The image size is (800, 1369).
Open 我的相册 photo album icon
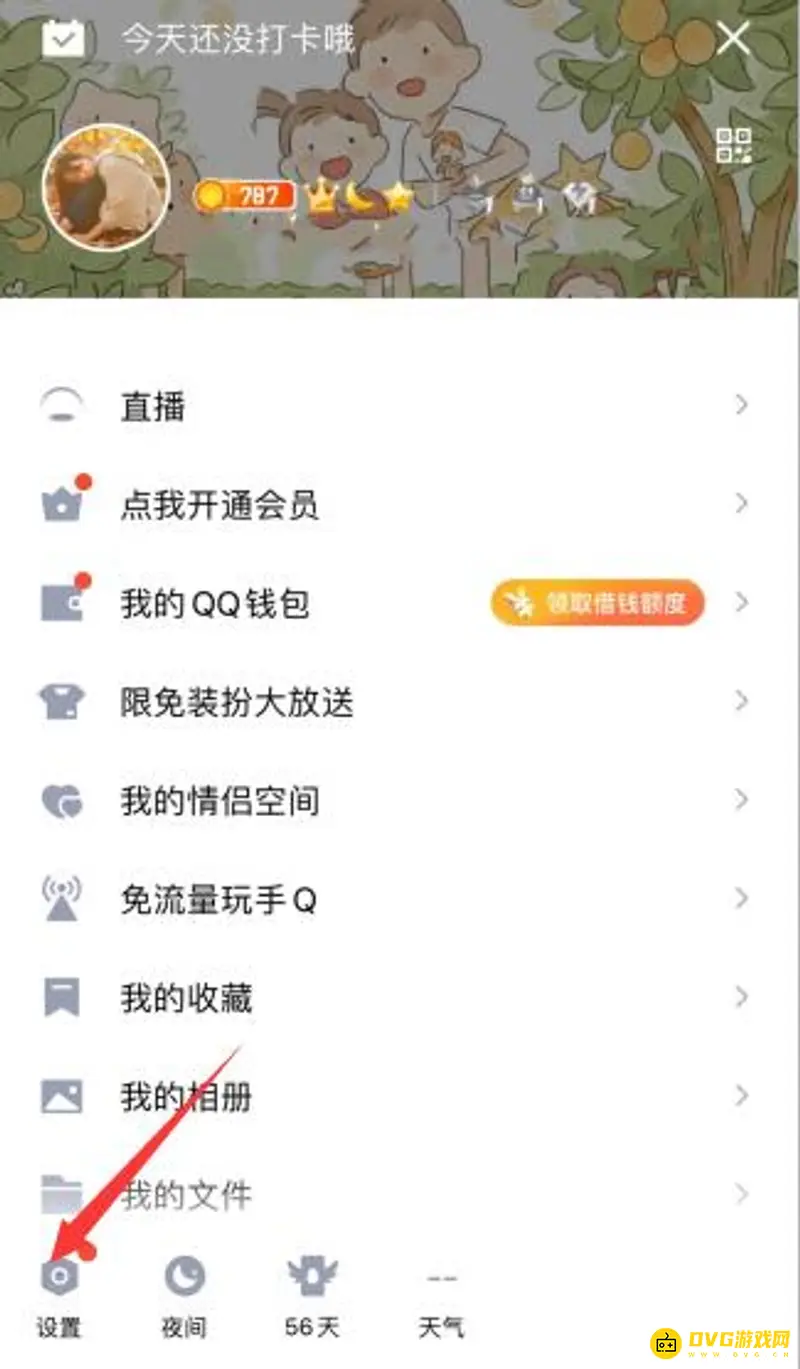tap(64, 1096)
